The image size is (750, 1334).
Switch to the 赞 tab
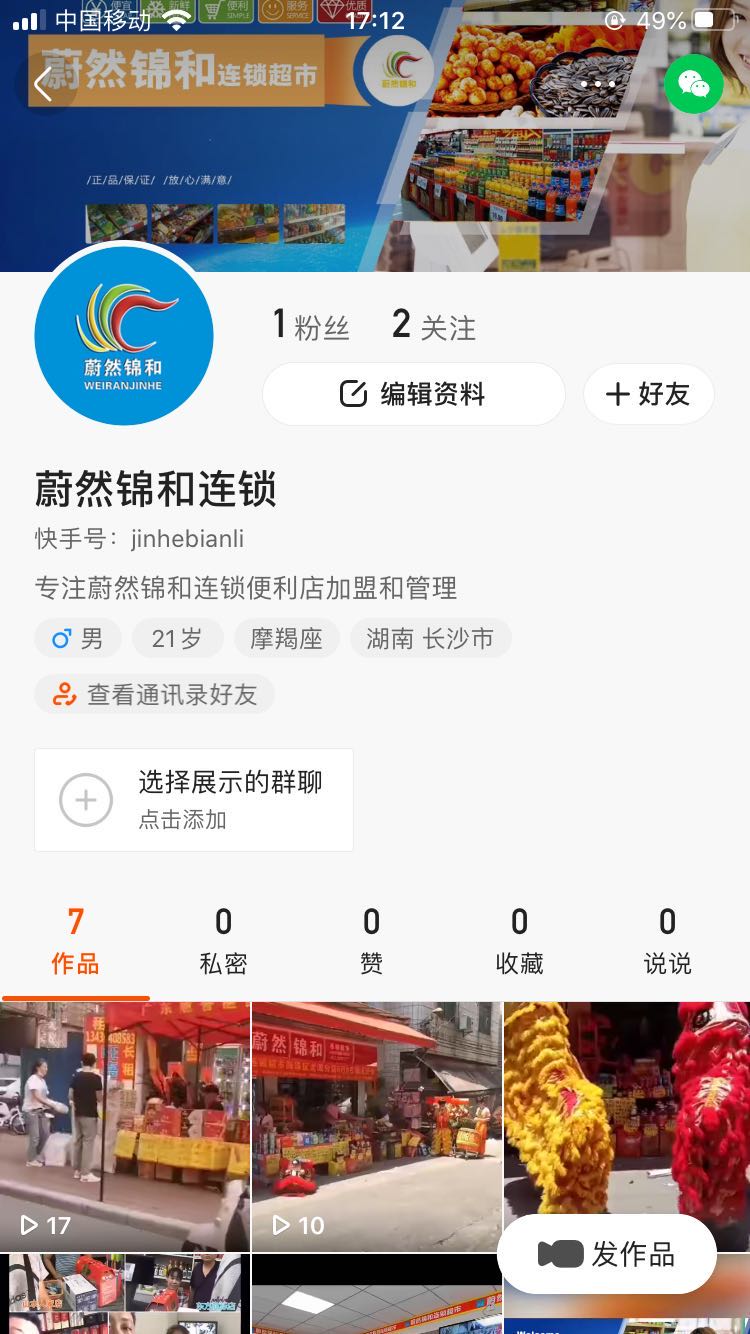(371, 941)
